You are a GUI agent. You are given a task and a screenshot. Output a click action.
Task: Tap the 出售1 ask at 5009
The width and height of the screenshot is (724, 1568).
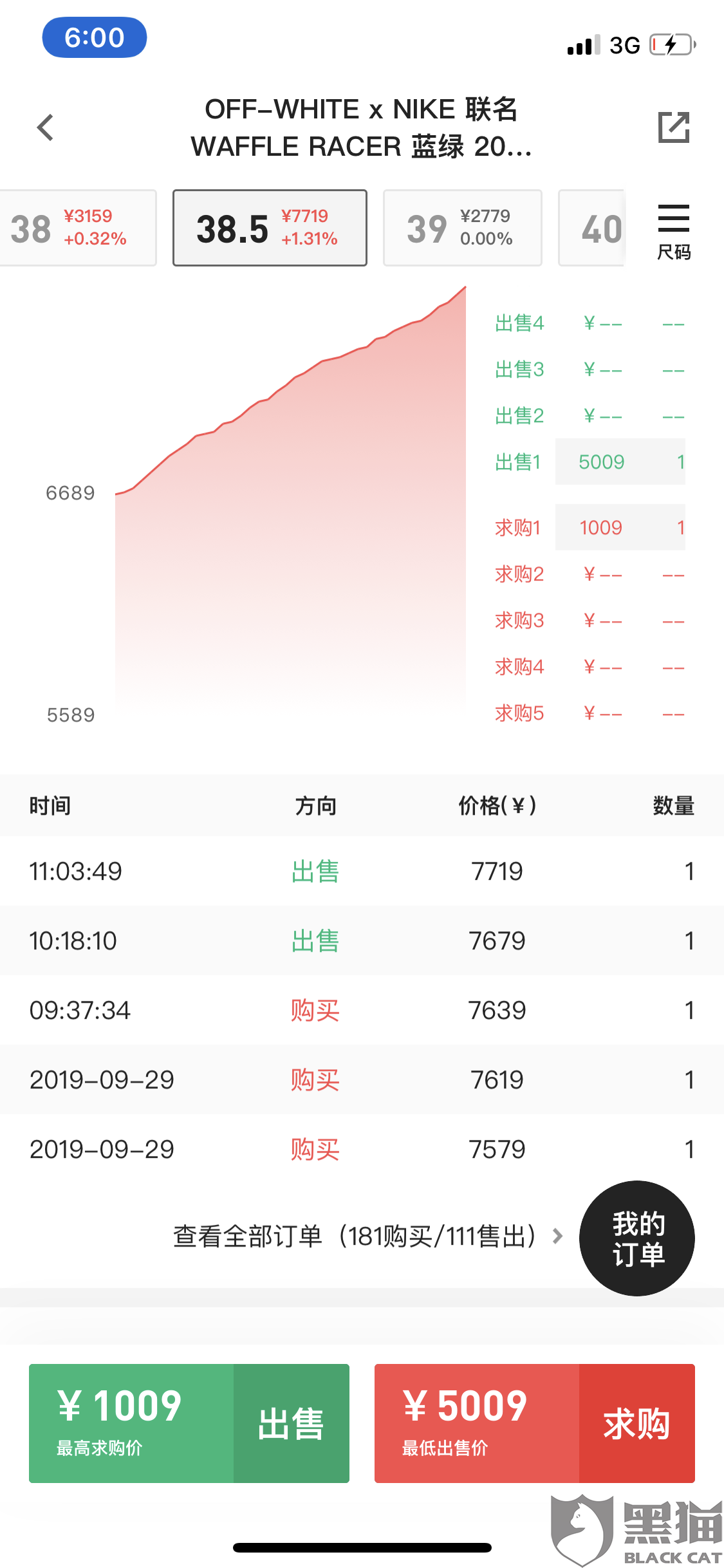[619, 462]
